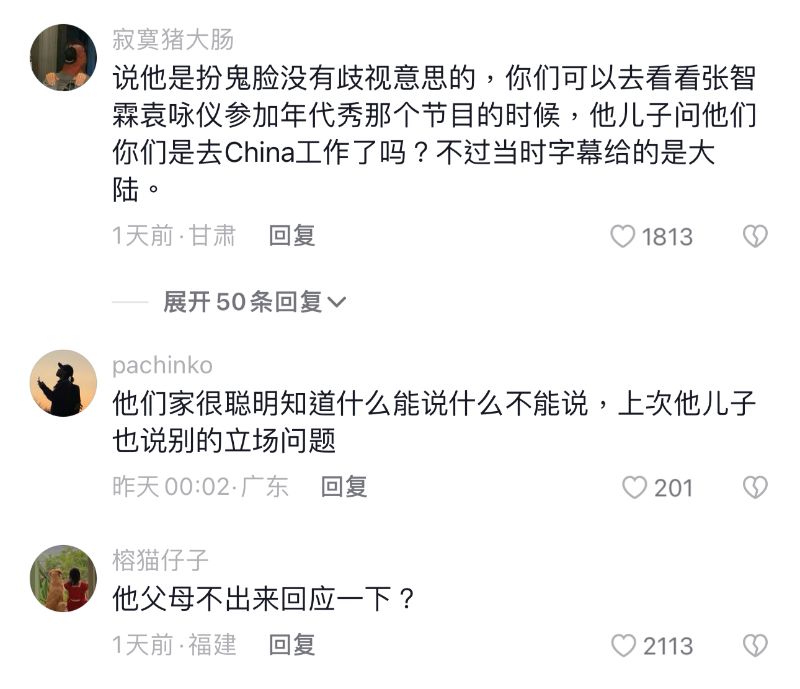Dislike 寂寞猪大肠's comment
Image resolution: width=800 pixels, height=689 pixels.
754,237
